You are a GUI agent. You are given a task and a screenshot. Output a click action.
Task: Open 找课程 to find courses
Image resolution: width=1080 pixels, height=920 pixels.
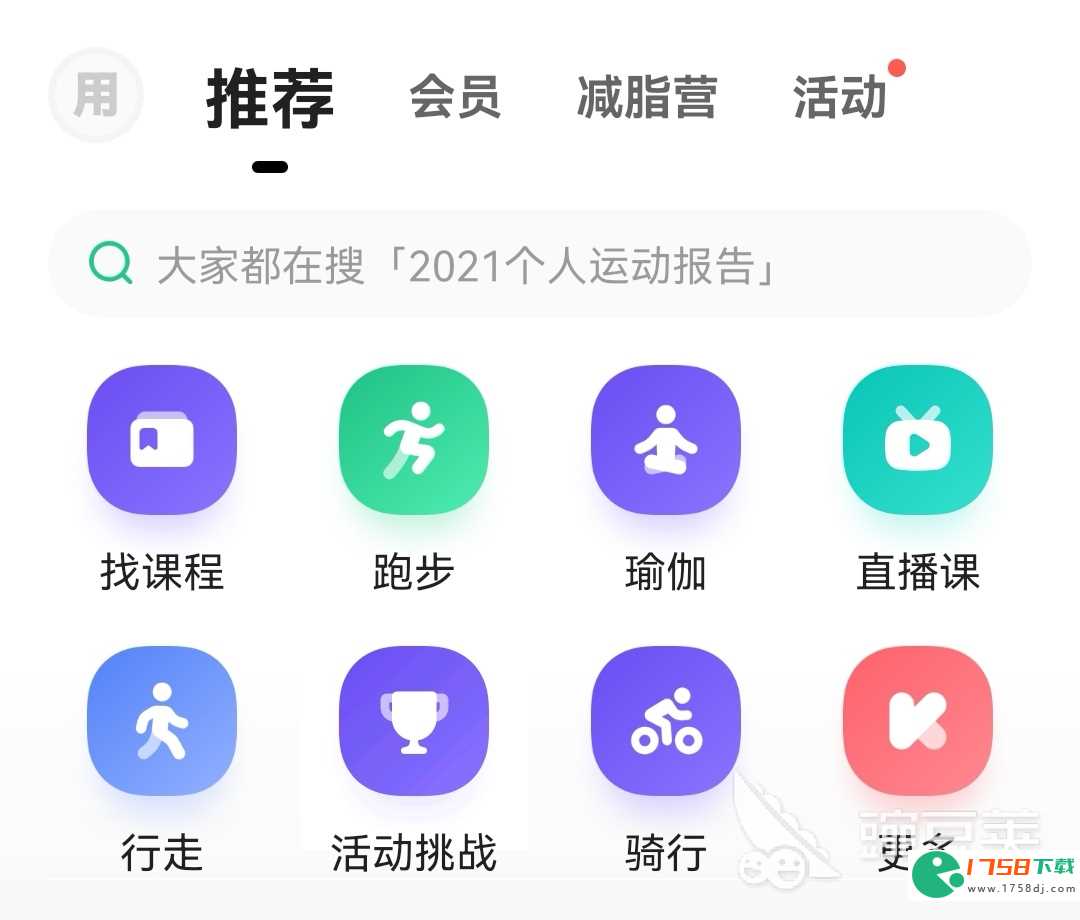pos(162,441)
